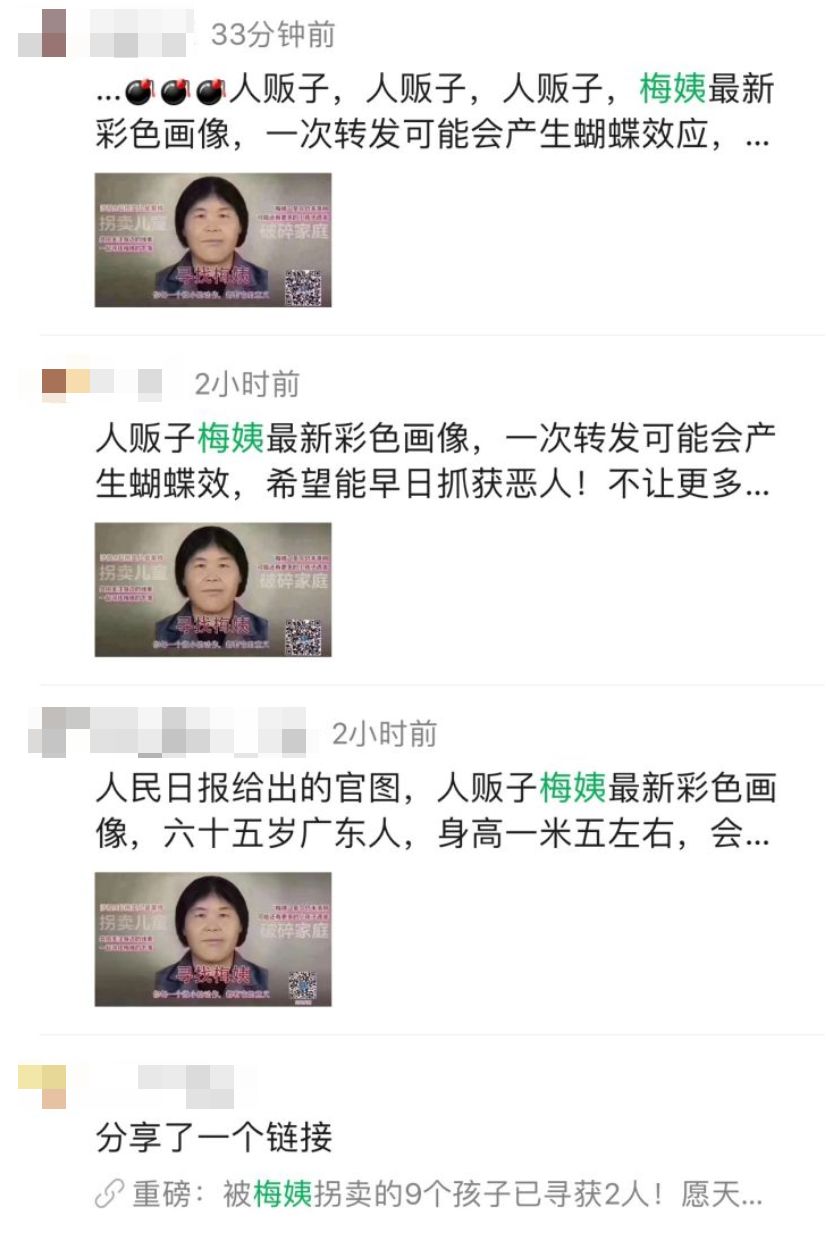Image resolution: width=826 pixels, height=1233 pixels.
Task: Open the picture in the post from 33分钟前
Action: click(x=213, y=240)
